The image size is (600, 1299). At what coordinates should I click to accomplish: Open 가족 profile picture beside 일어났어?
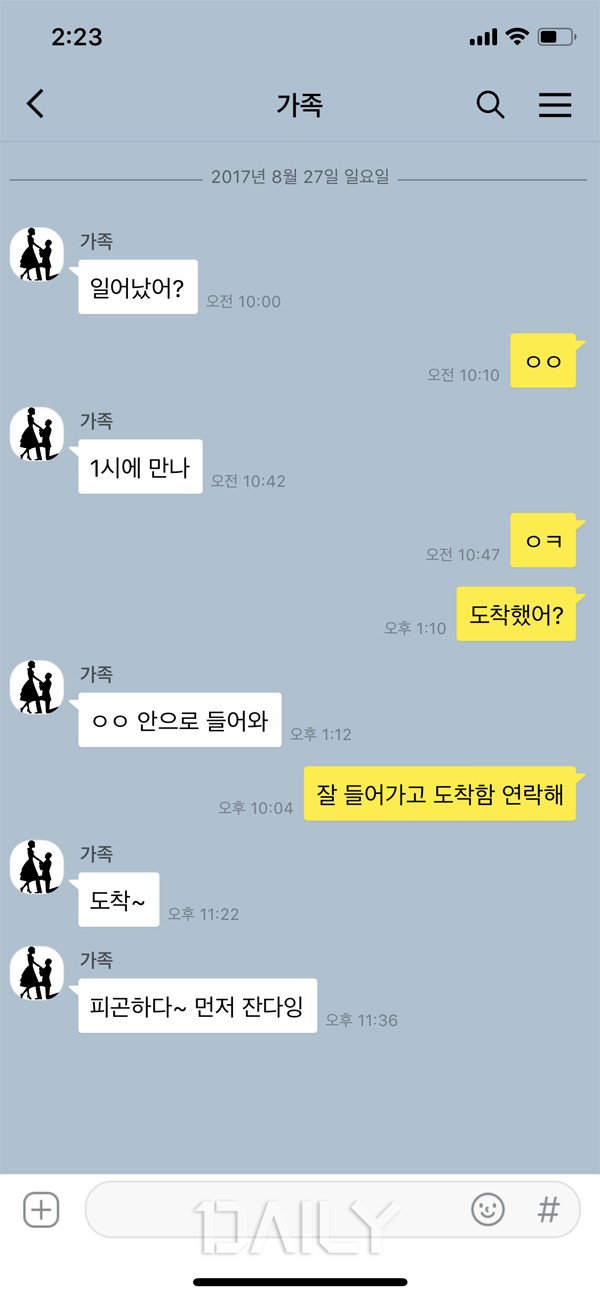coord(37,254)
